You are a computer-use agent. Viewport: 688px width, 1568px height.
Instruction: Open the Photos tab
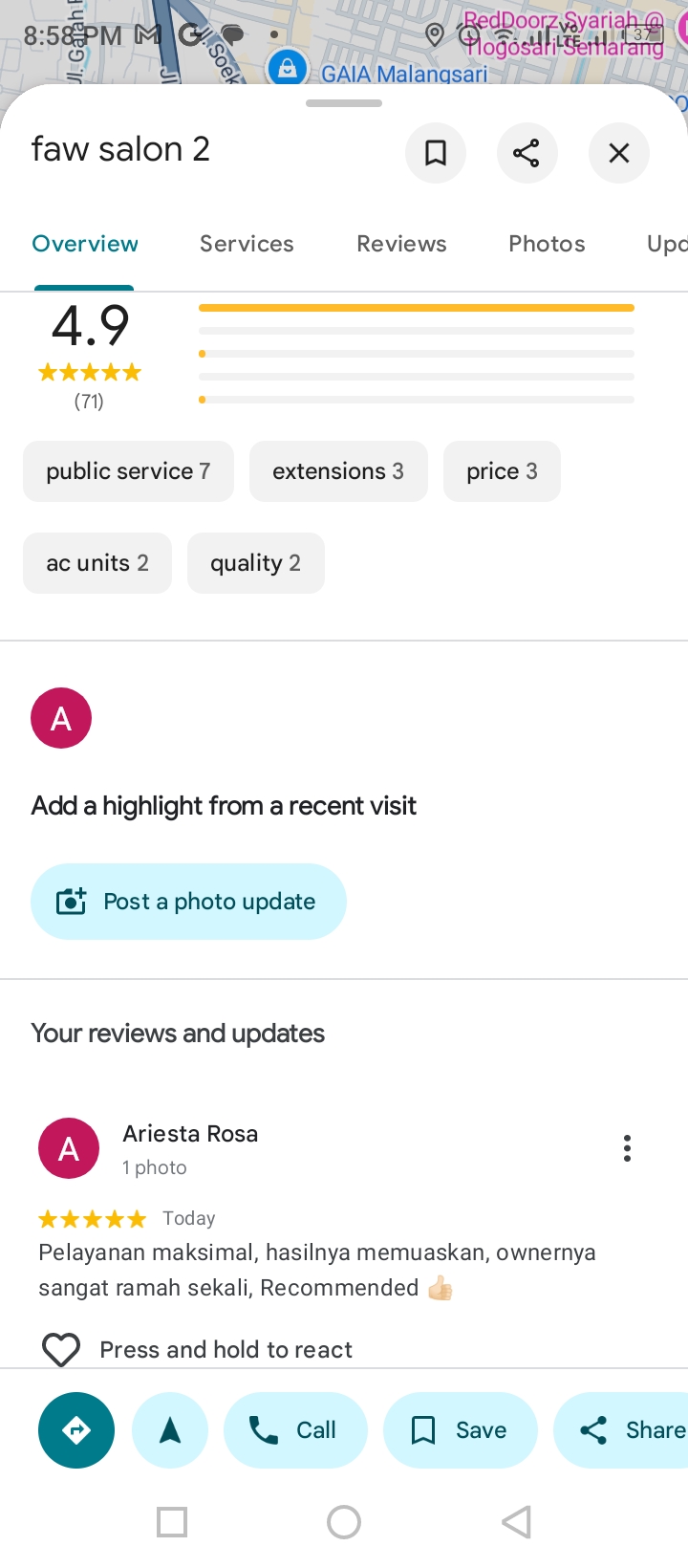click(x=547, y=244)
